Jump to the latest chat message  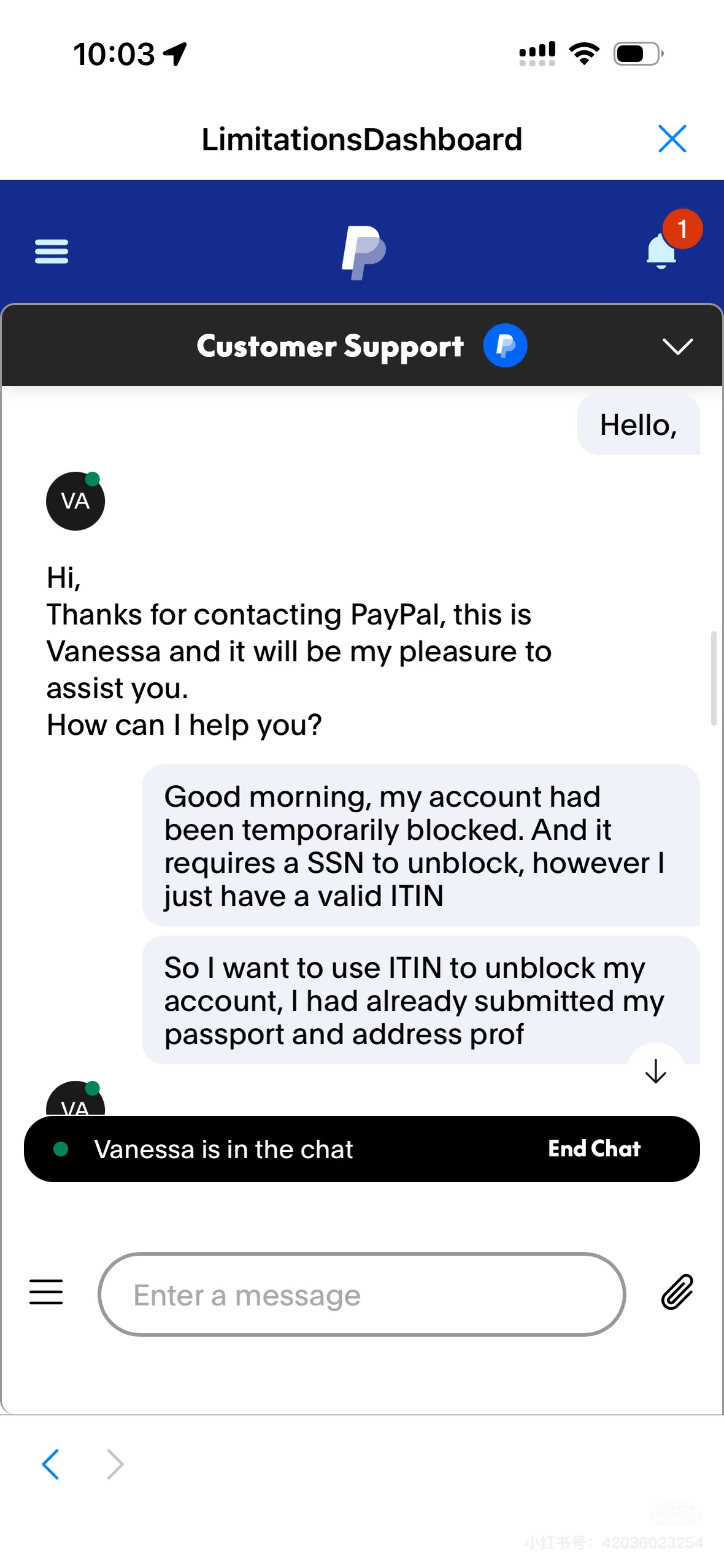pyautogui.click(x=655, y=1071)
